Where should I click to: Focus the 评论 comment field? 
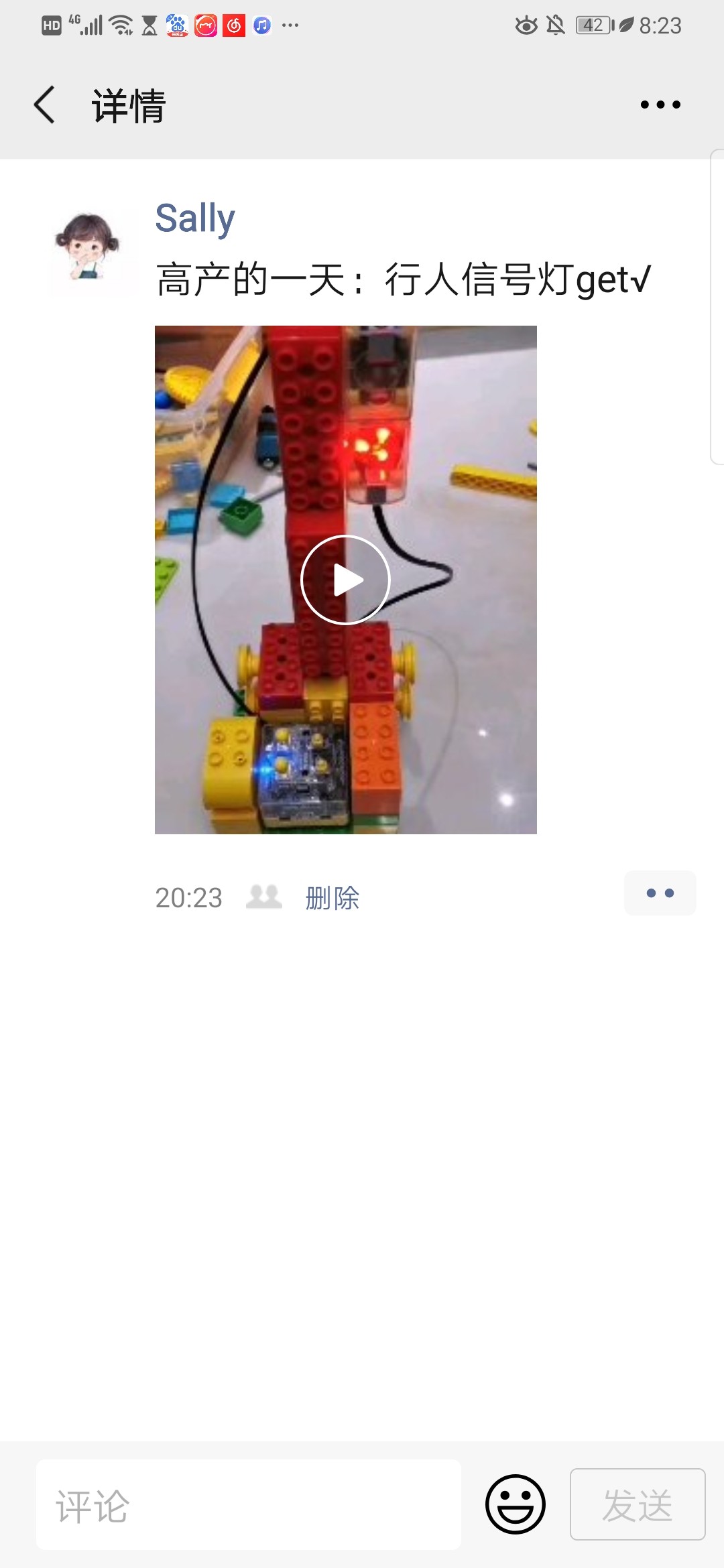point(248,1505)
